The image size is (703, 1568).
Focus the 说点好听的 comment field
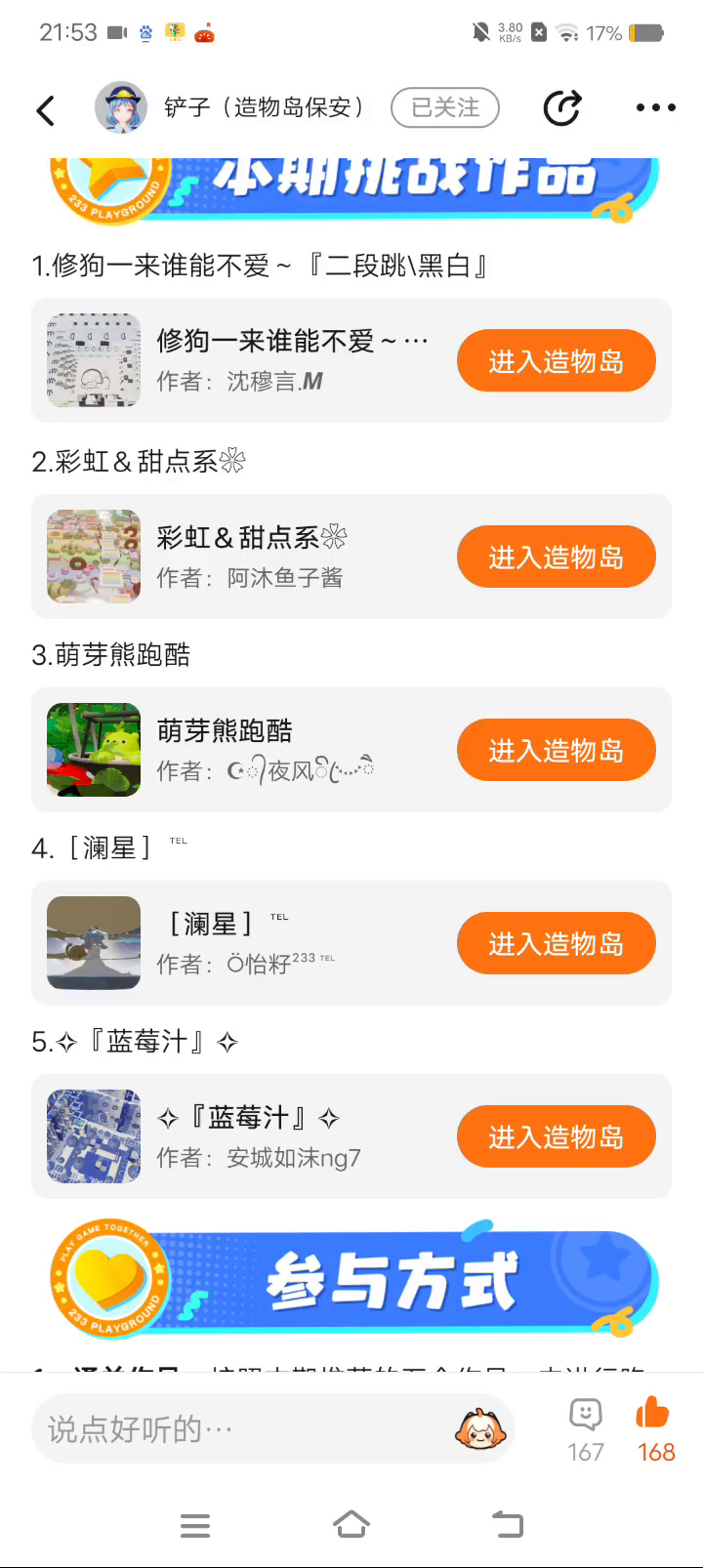tap(244, 1429)
